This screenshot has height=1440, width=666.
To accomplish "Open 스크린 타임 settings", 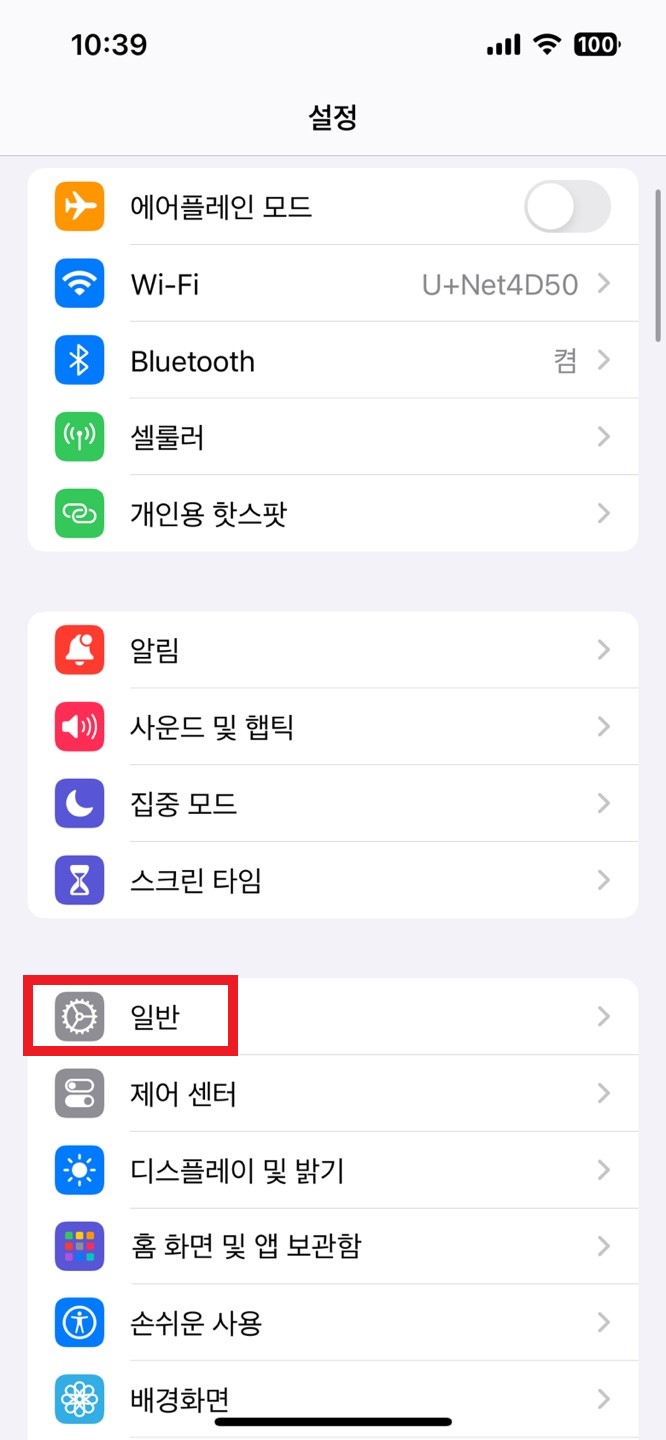I will point(332,880).
